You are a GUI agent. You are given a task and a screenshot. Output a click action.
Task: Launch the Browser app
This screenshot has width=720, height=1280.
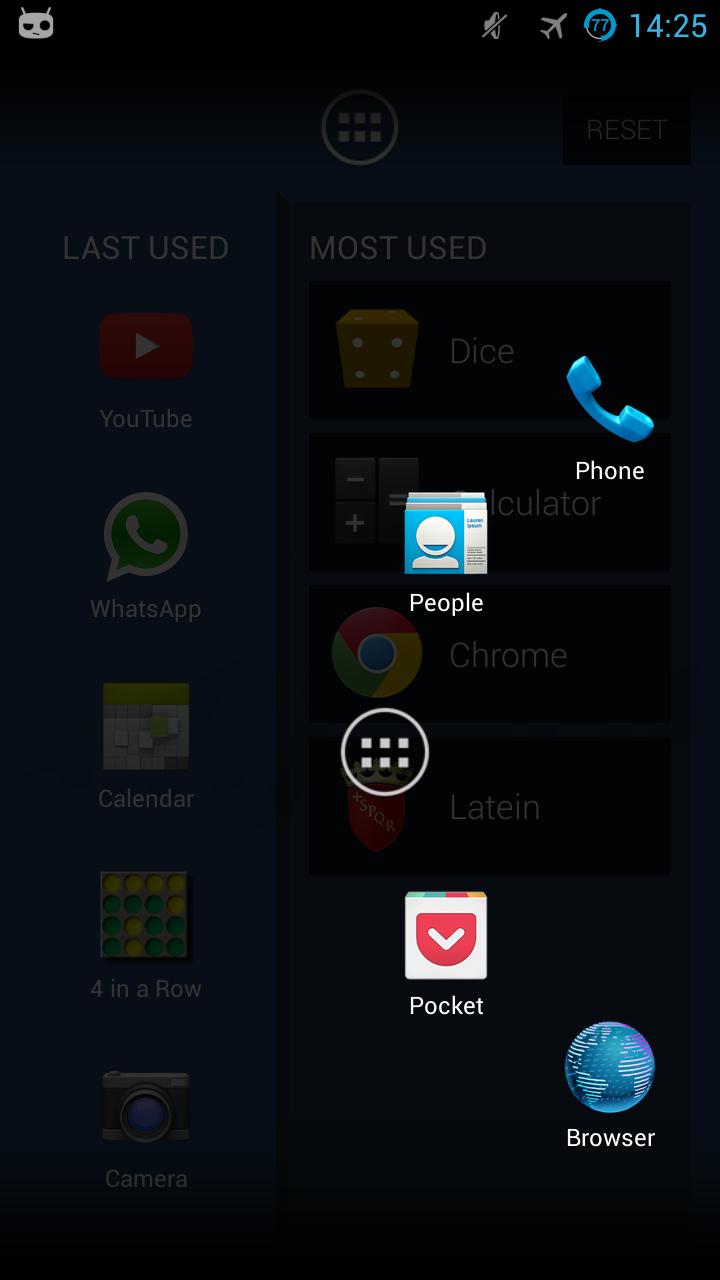(610, 1068)
